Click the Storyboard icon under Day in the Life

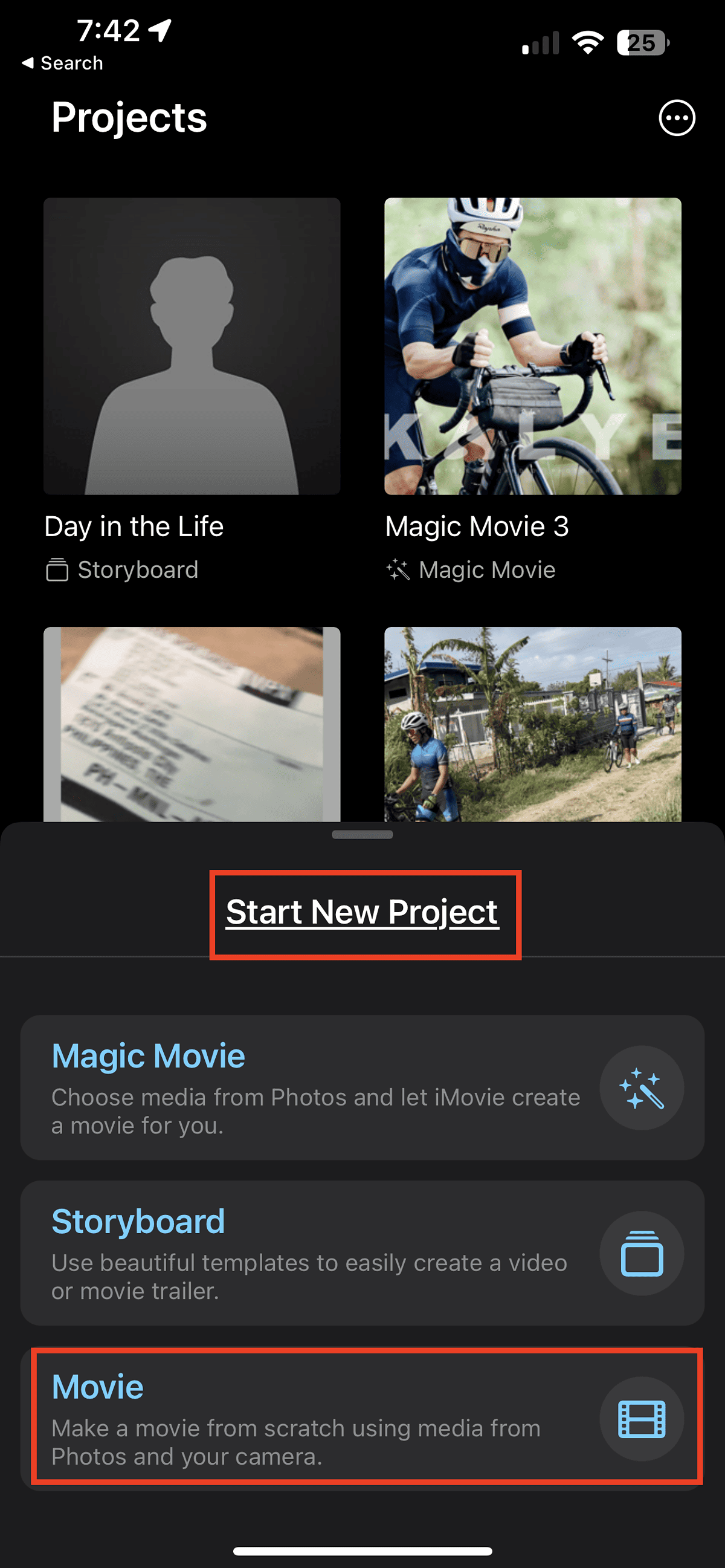pos(58,570)
